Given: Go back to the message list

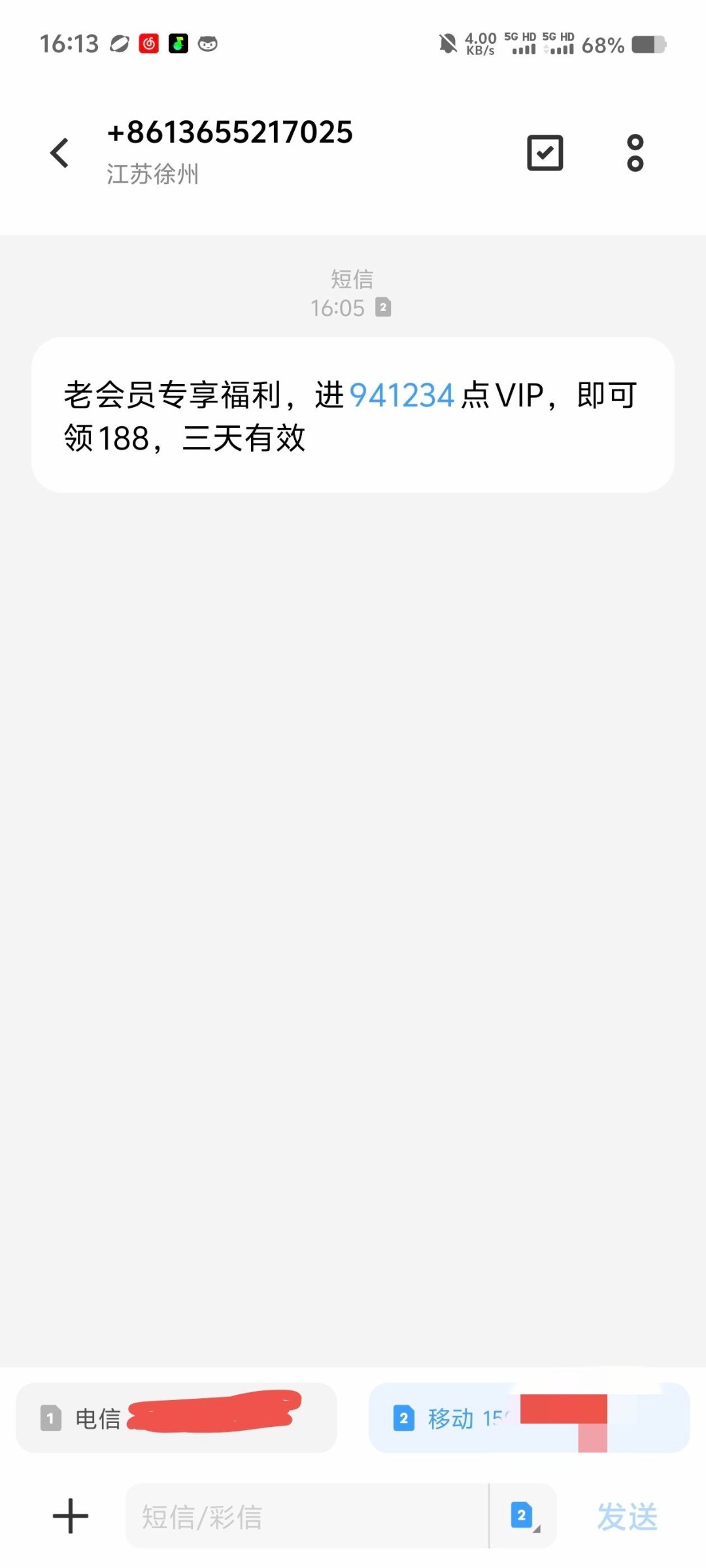Looking at the screenshot, I should (x=59, y=153).
